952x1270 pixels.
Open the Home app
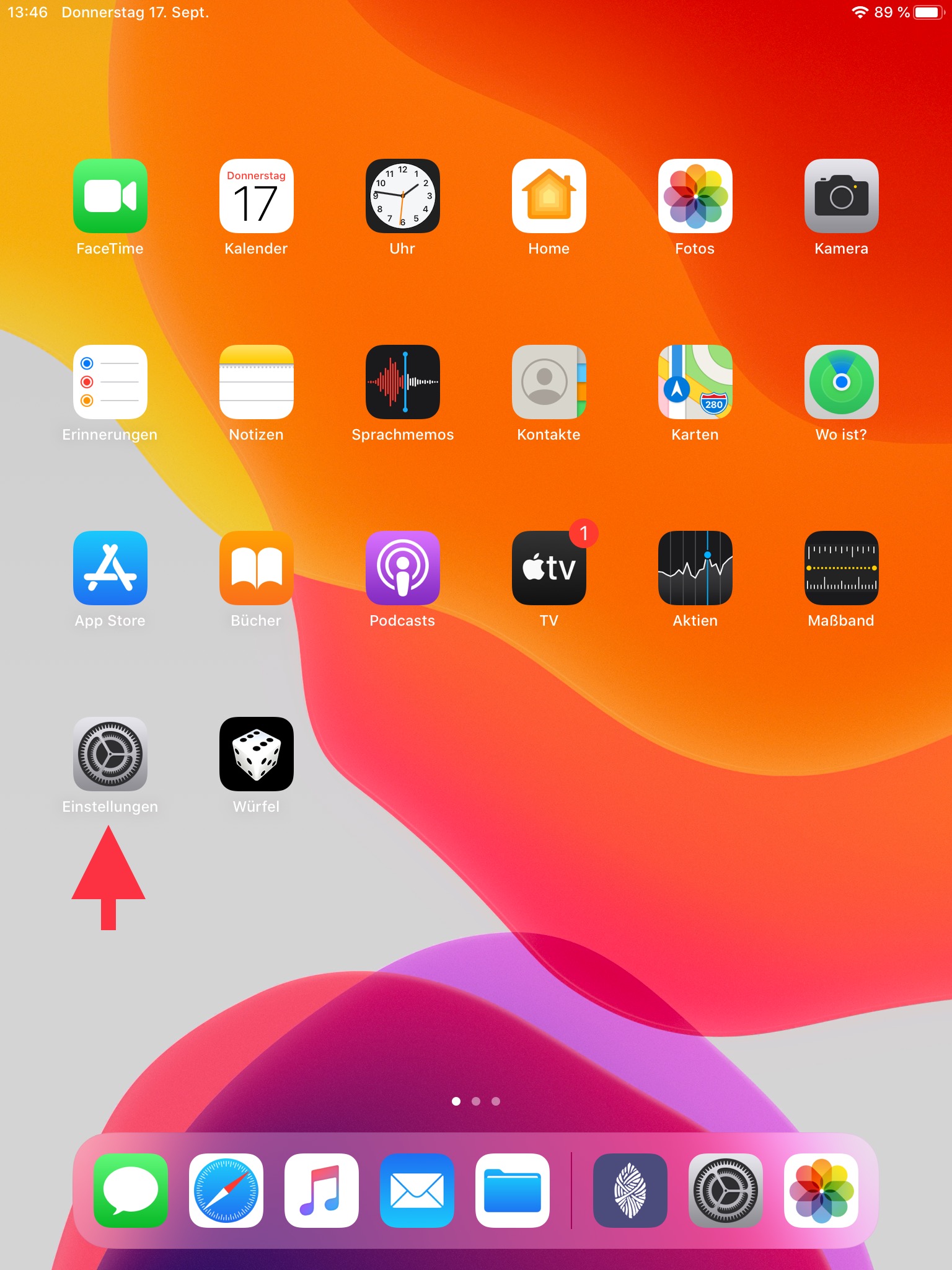tap(549, 196)
